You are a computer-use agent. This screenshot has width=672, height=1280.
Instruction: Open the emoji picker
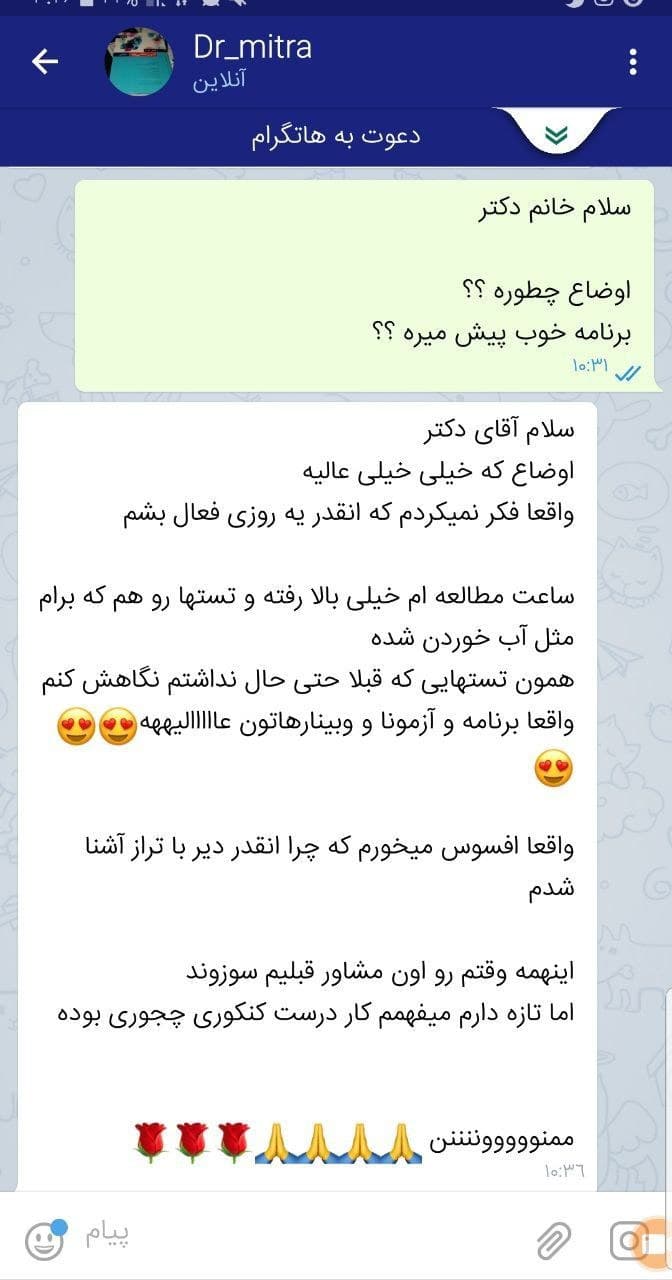point(45,1239)
